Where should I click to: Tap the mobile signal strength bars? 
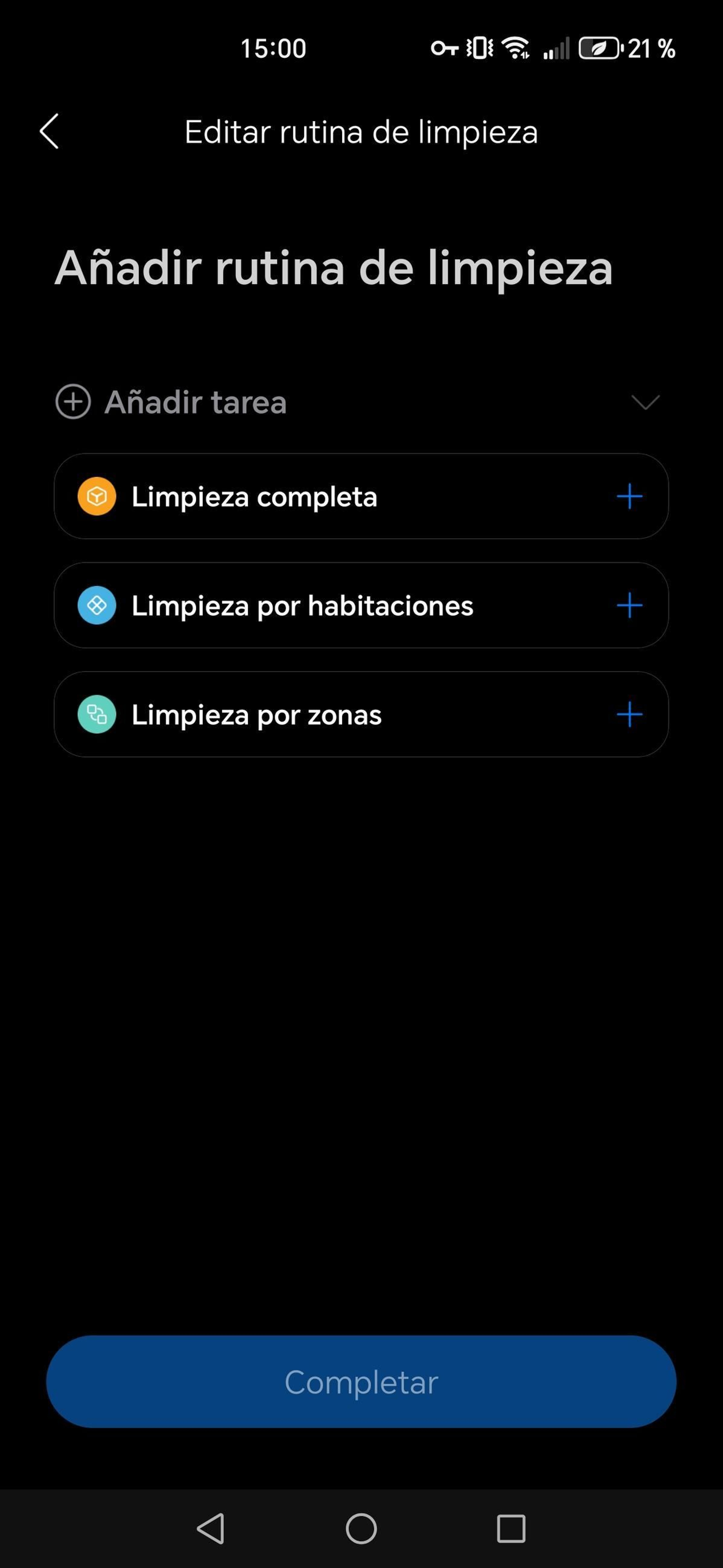[x=557, y=49]
